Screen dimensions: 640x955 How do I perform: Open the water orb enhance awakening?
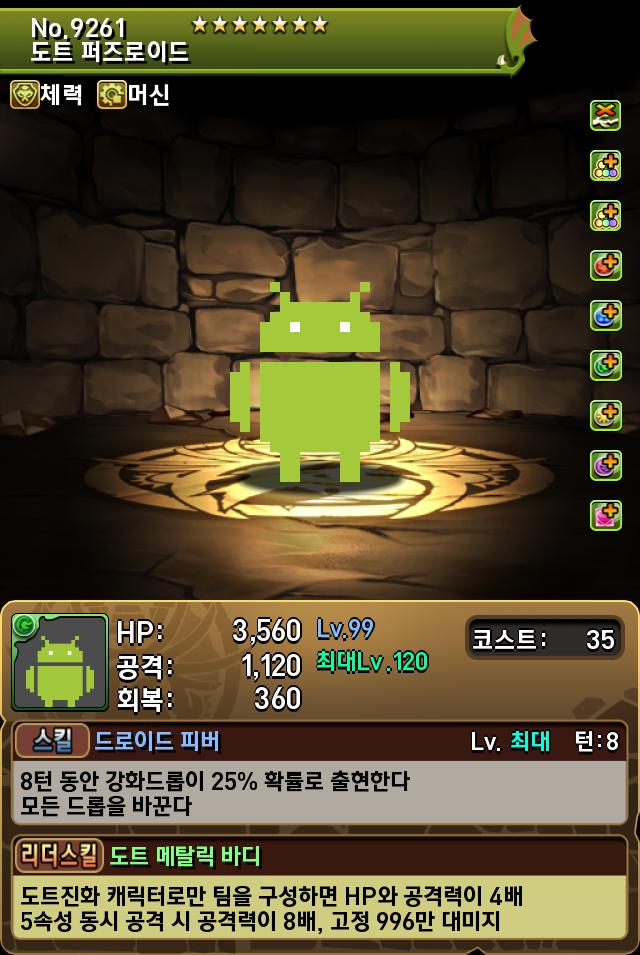[605, 315]
